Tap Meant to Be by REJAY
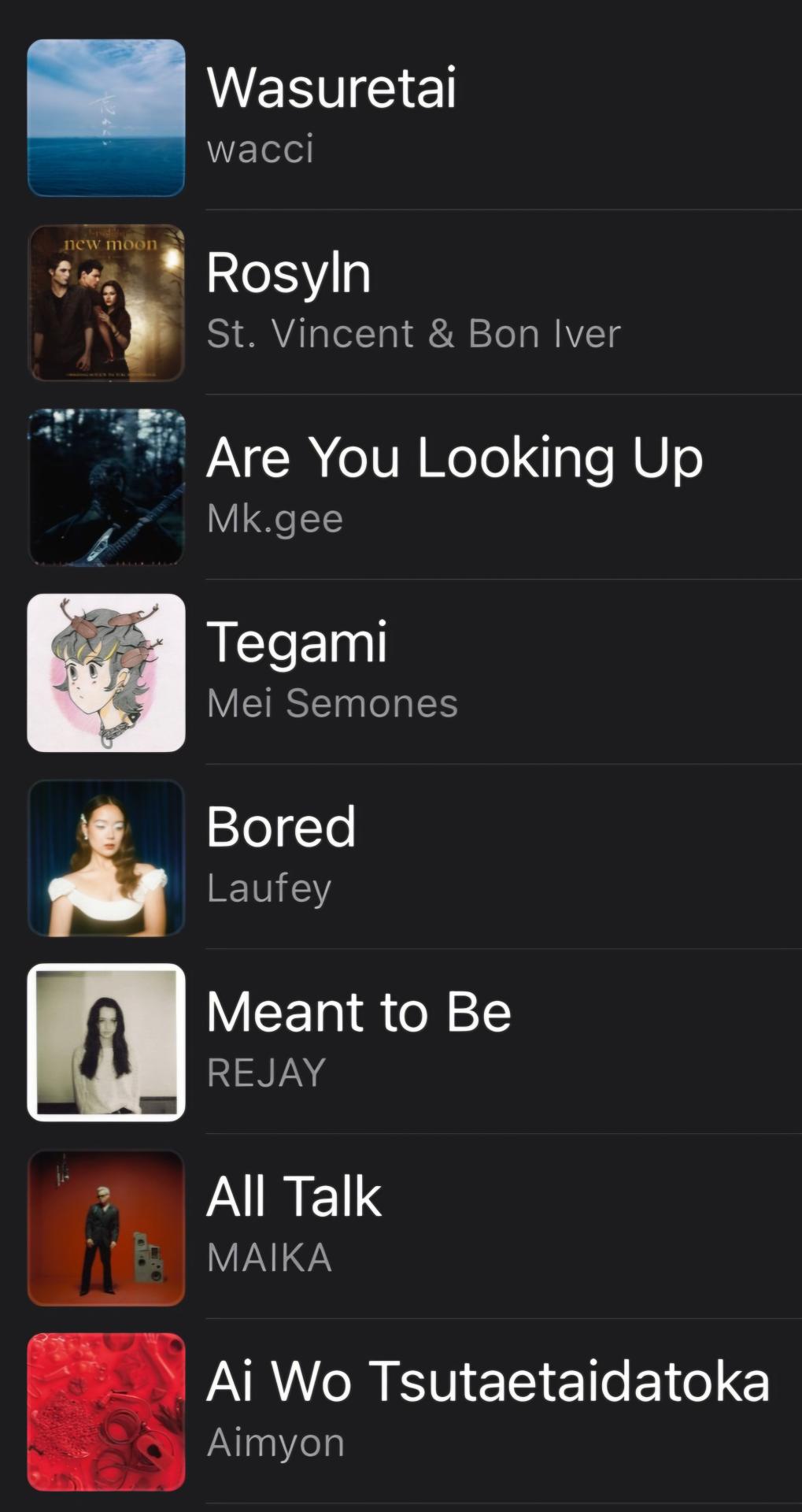 tap(358, 1041)
